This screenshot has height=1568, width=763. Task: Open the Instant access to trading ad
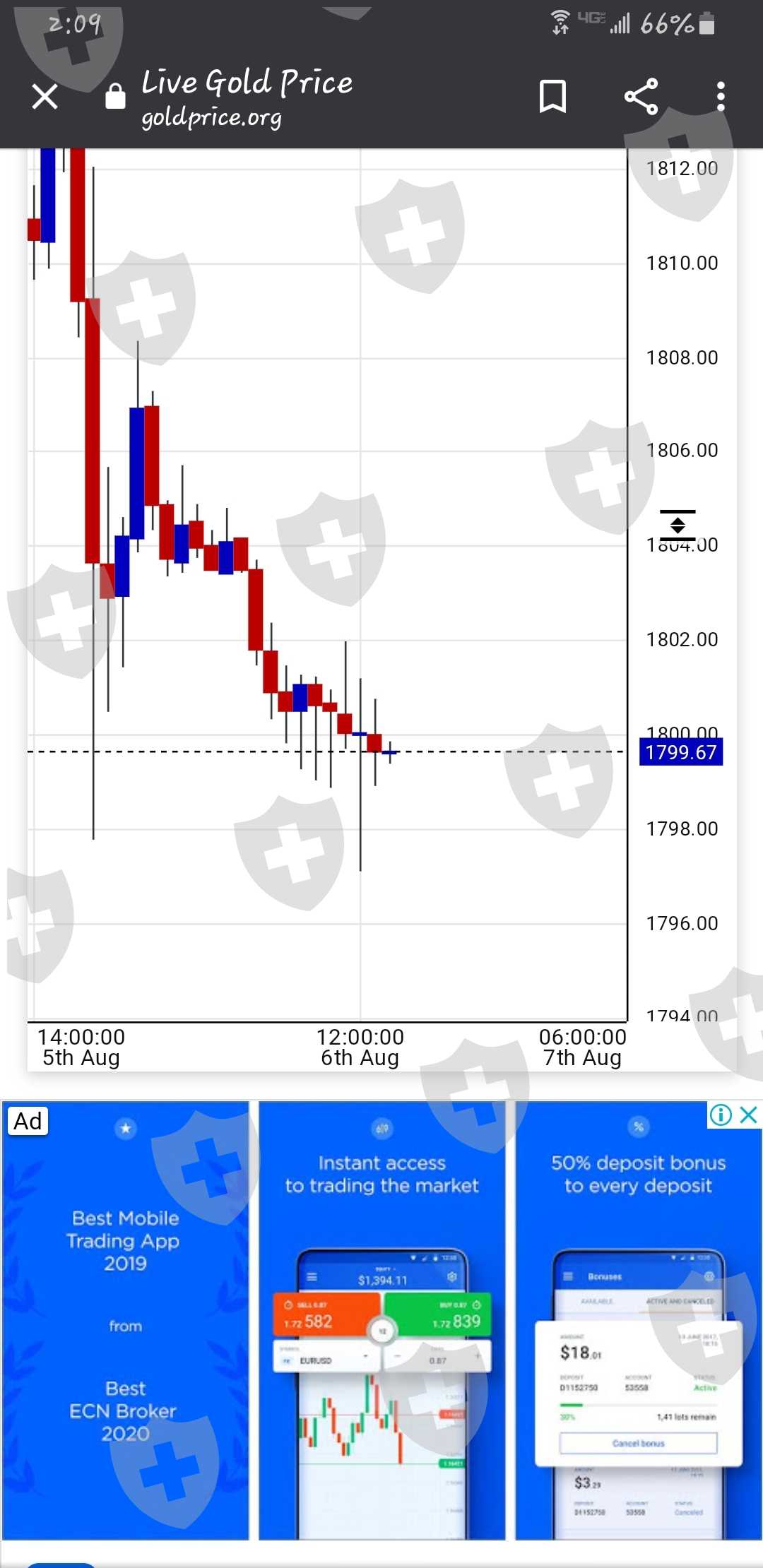(x=381, y=1321)
